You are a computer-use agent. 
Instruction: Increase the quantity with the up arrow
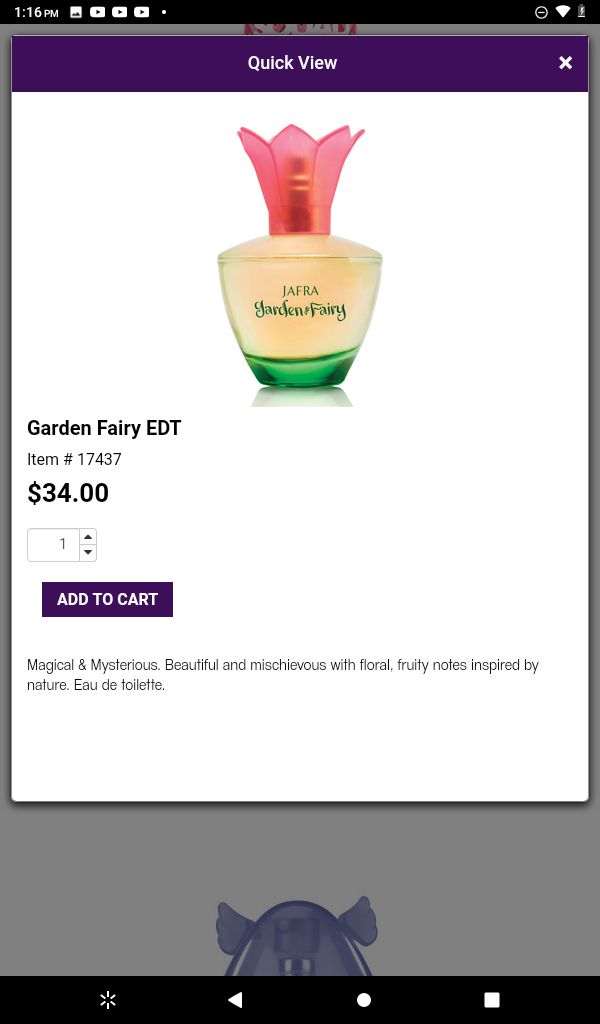tap(88, 537)
